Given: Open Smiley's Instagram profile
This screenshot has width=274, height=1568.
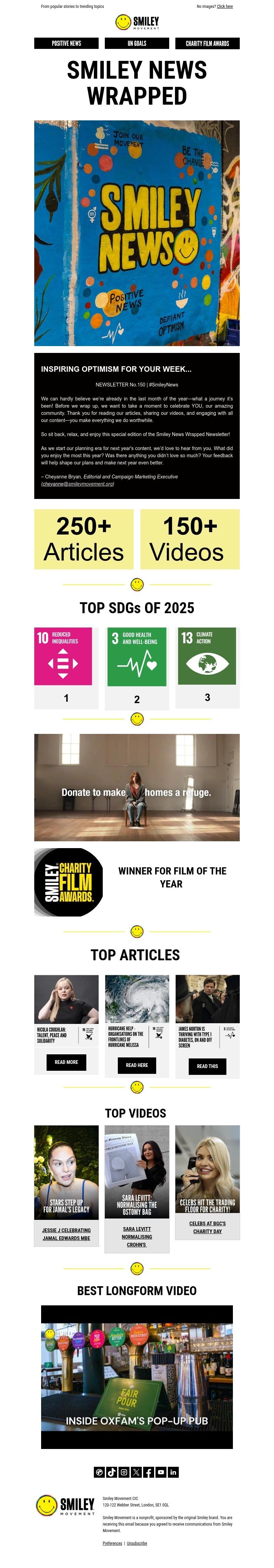Looking at the screenshot, I should (124, 1472).
